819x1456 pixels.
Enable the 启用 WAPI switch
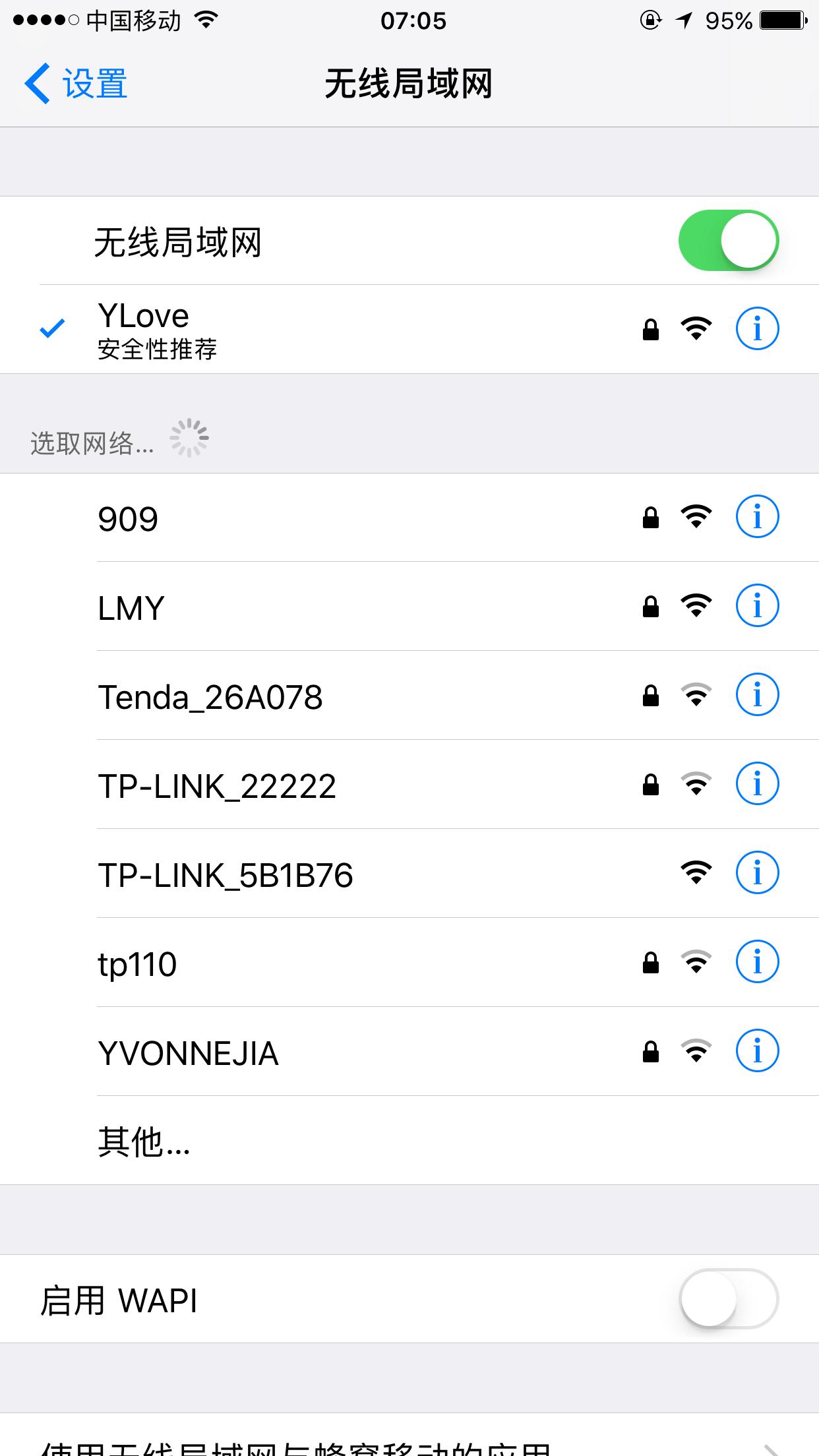[728, 1298]
